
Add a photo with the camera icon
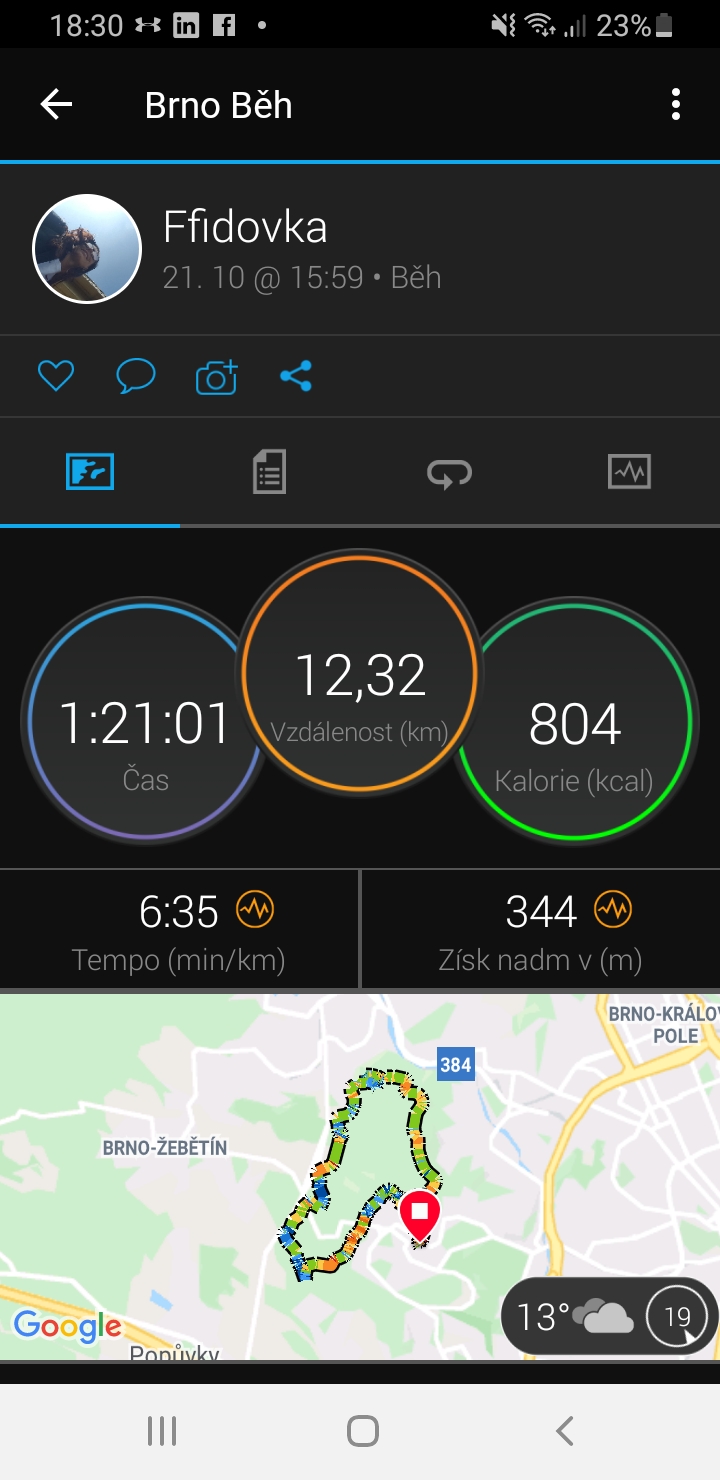coord(216,376)
